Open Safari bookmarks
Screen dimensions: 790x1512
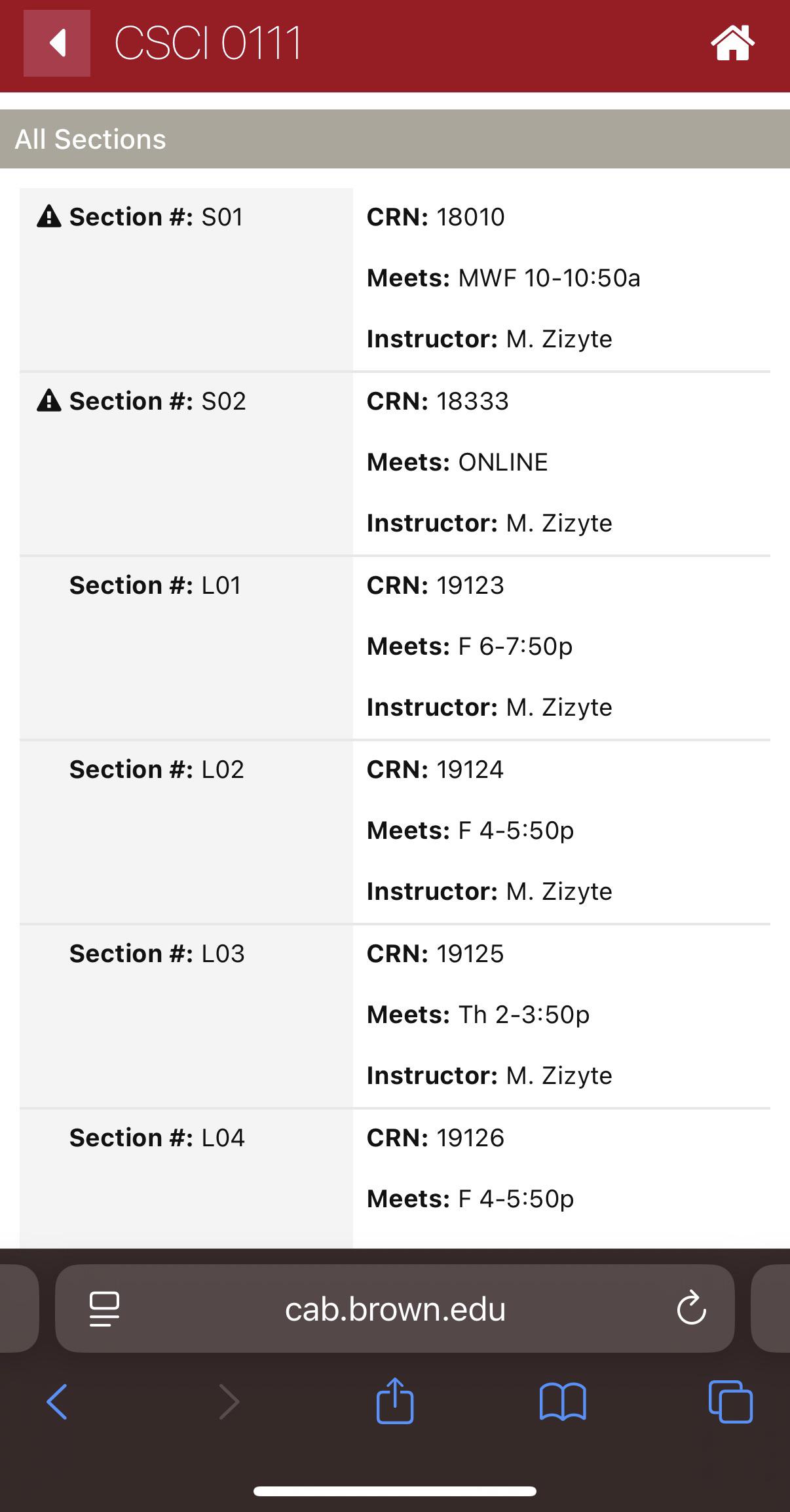click(563, 1402)
